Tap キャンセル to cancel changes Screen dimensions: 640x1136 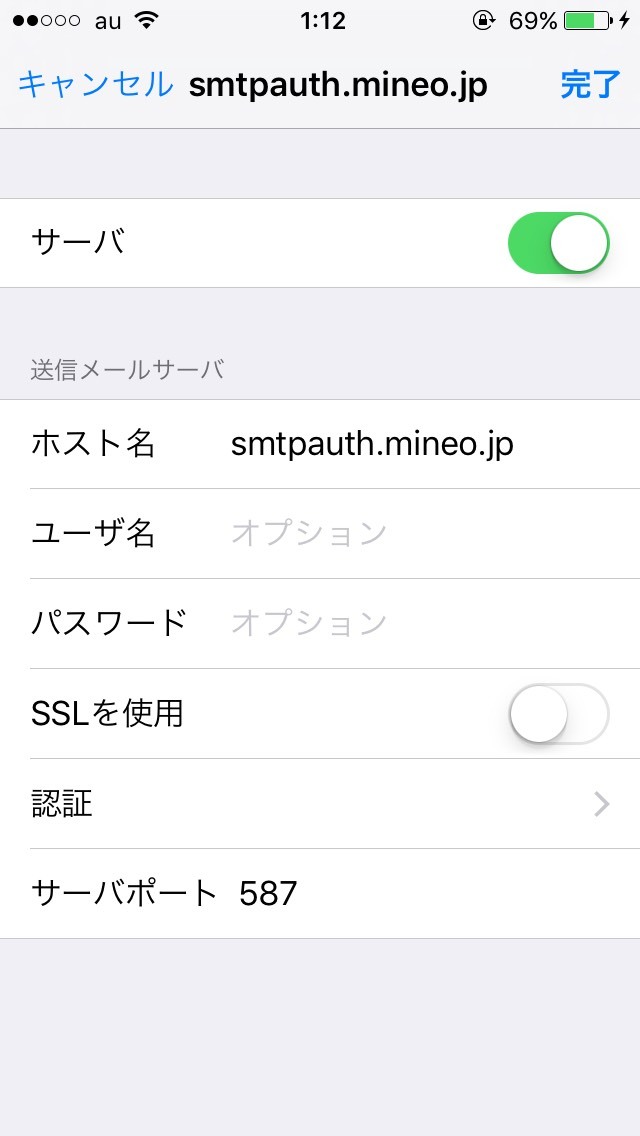[x=95, y=85]
